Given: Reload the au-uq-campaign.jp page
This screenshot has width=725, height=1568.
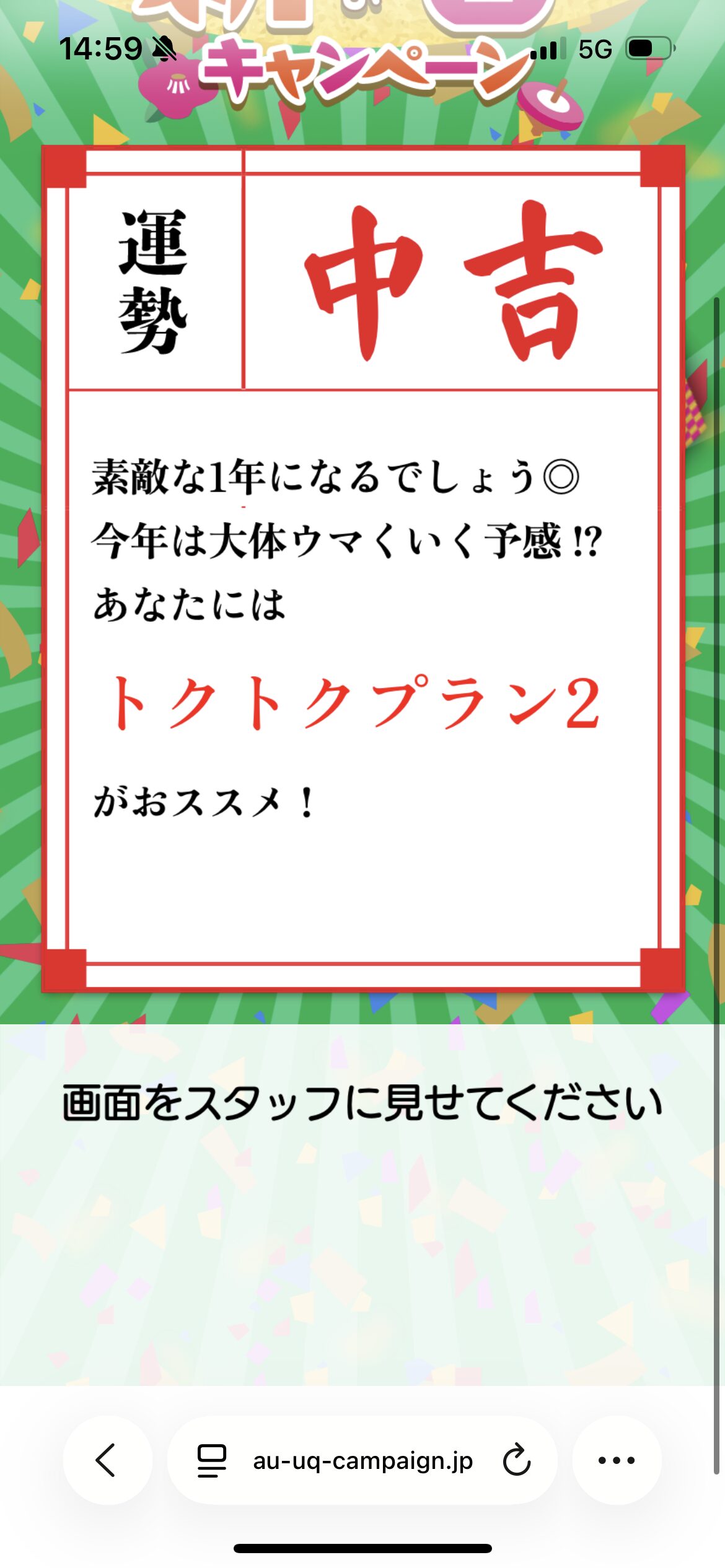Looking at the screenshot, I should (x=516, y=1460).
